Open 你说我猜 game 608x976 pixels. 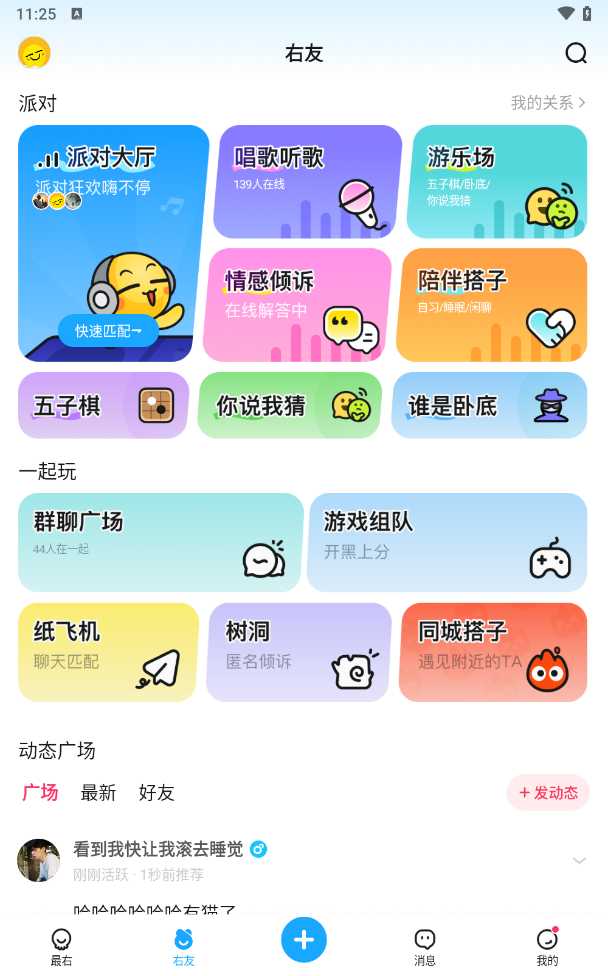pos(289,405)
